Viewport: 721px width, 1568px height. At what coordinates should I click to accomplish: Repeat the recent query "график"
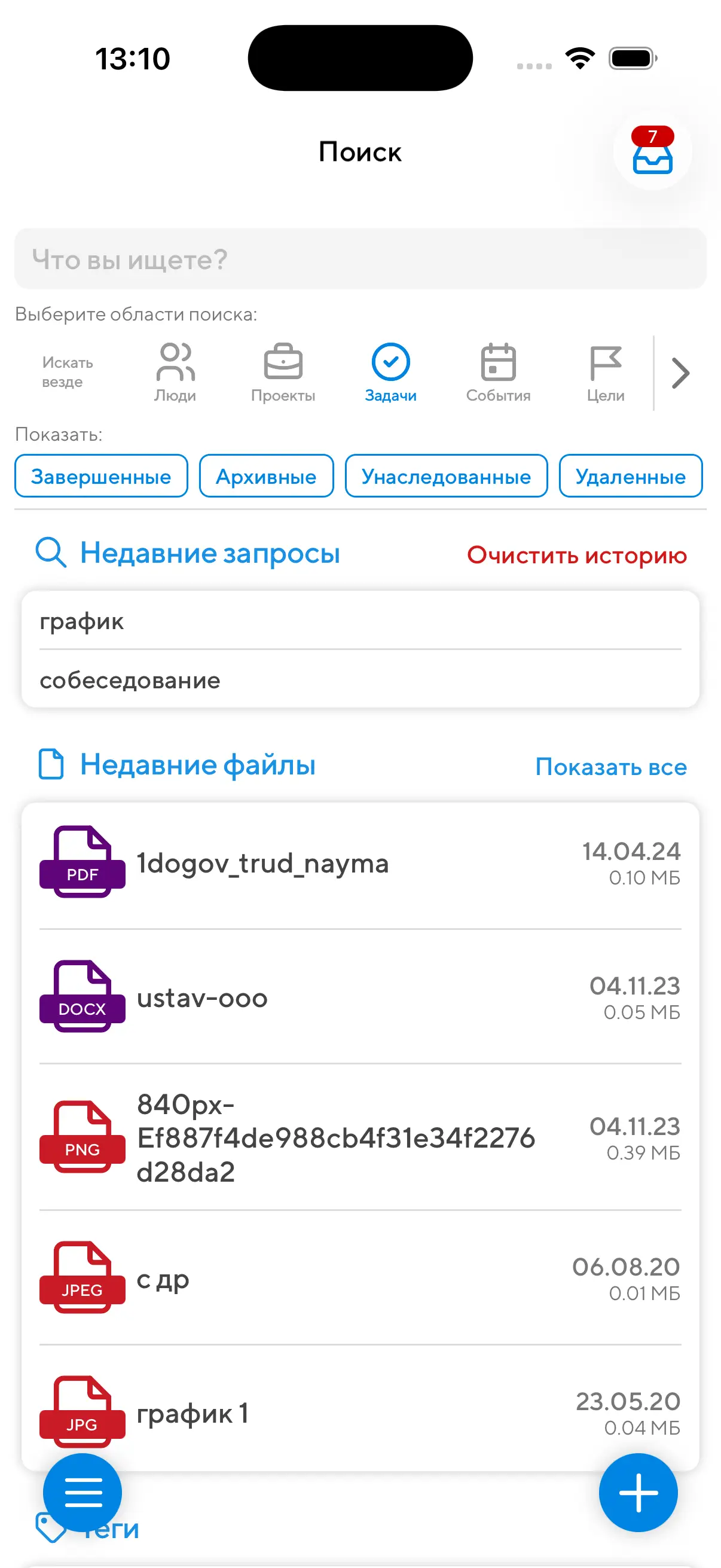[360, 621]
